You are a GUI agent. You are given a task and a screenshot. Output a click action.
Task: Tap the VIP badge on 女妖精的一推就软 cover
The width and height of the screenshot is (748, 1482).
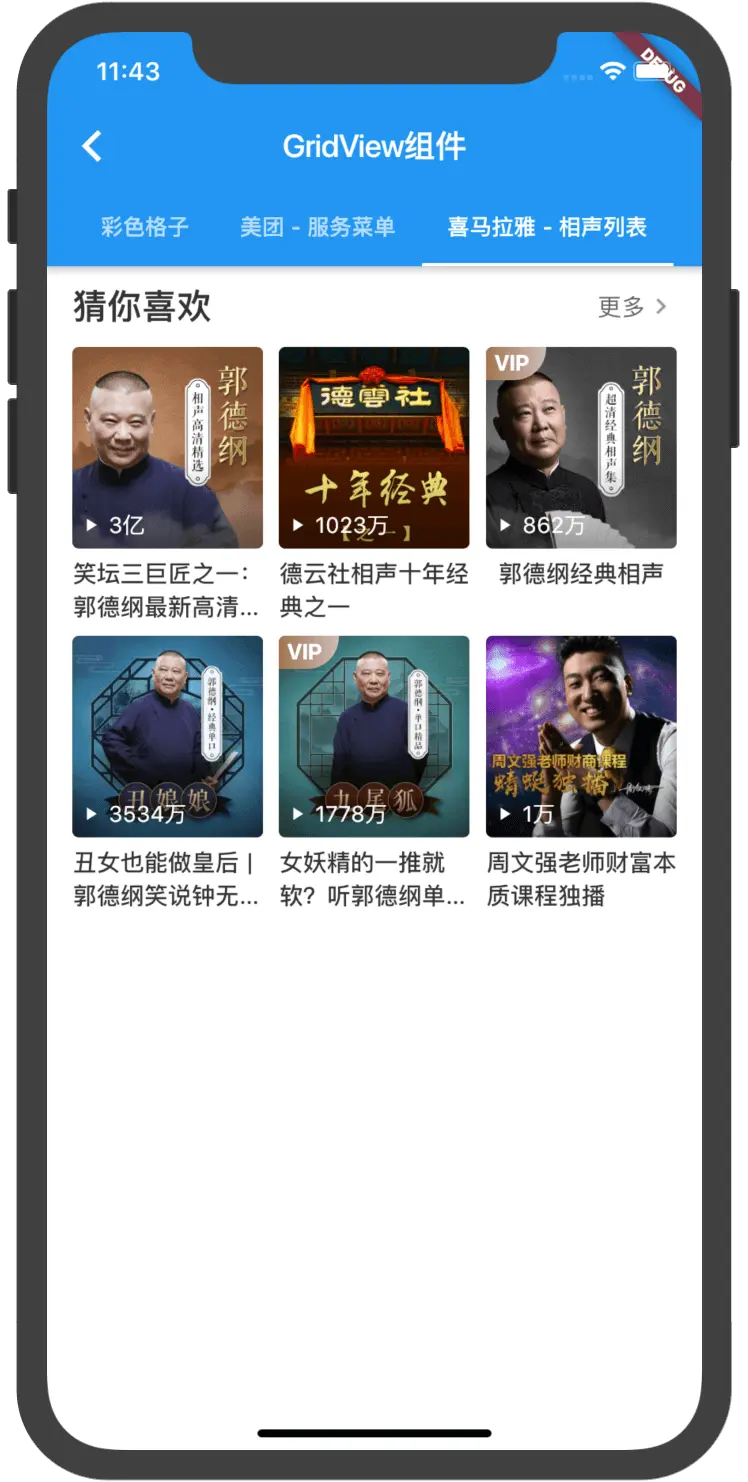pos(305,653)
